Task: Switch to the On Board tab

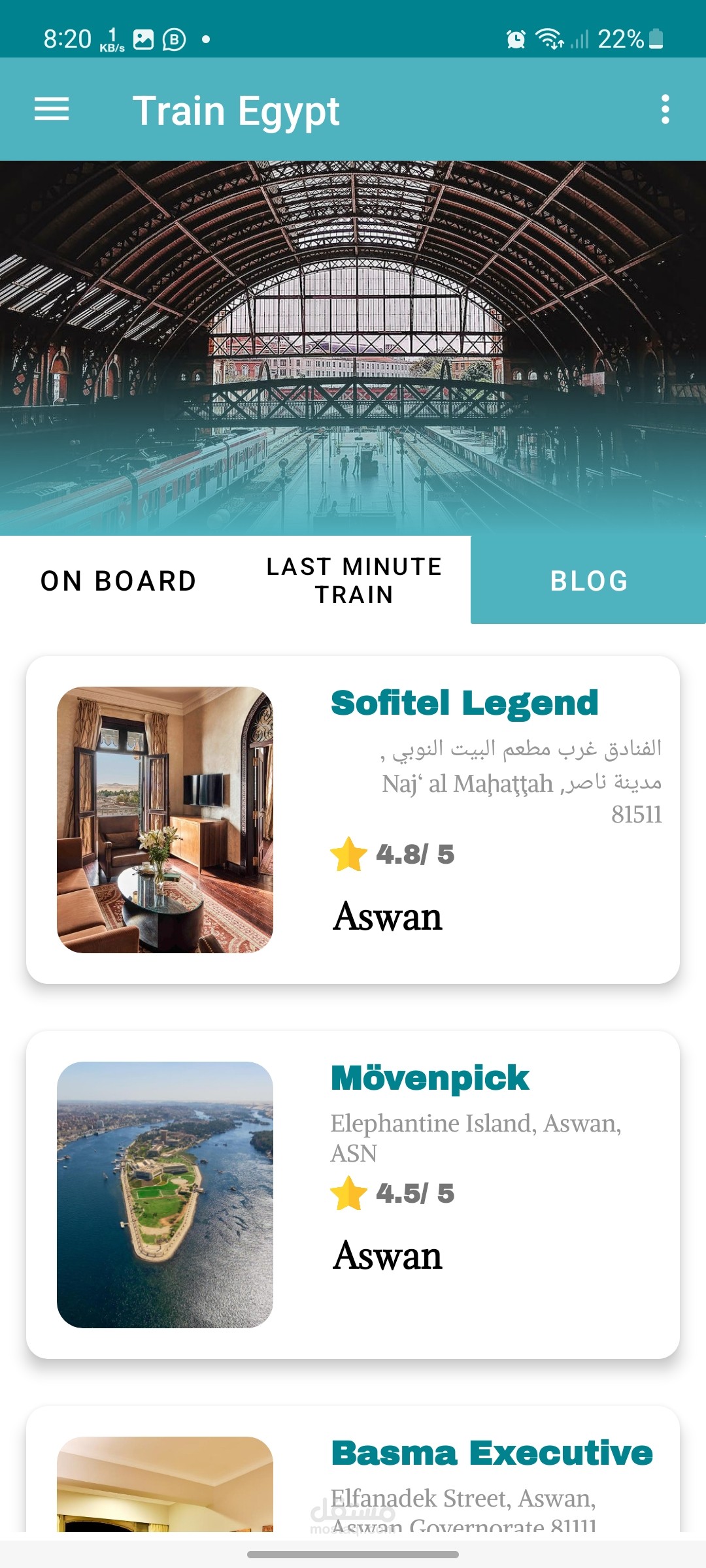Action: [118, 581]
